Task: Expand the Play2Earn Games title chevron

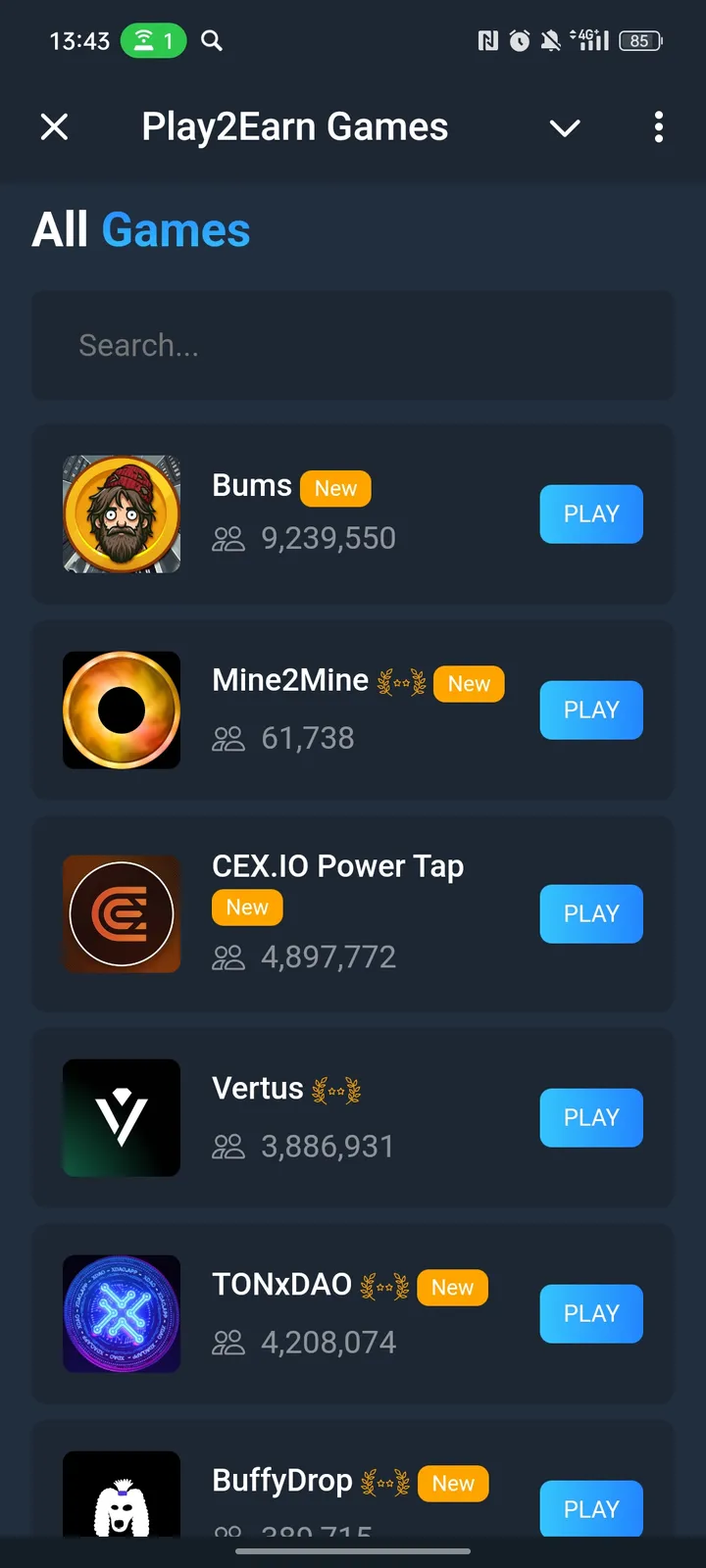Action: pyautogui.click(x=565, y=127)
